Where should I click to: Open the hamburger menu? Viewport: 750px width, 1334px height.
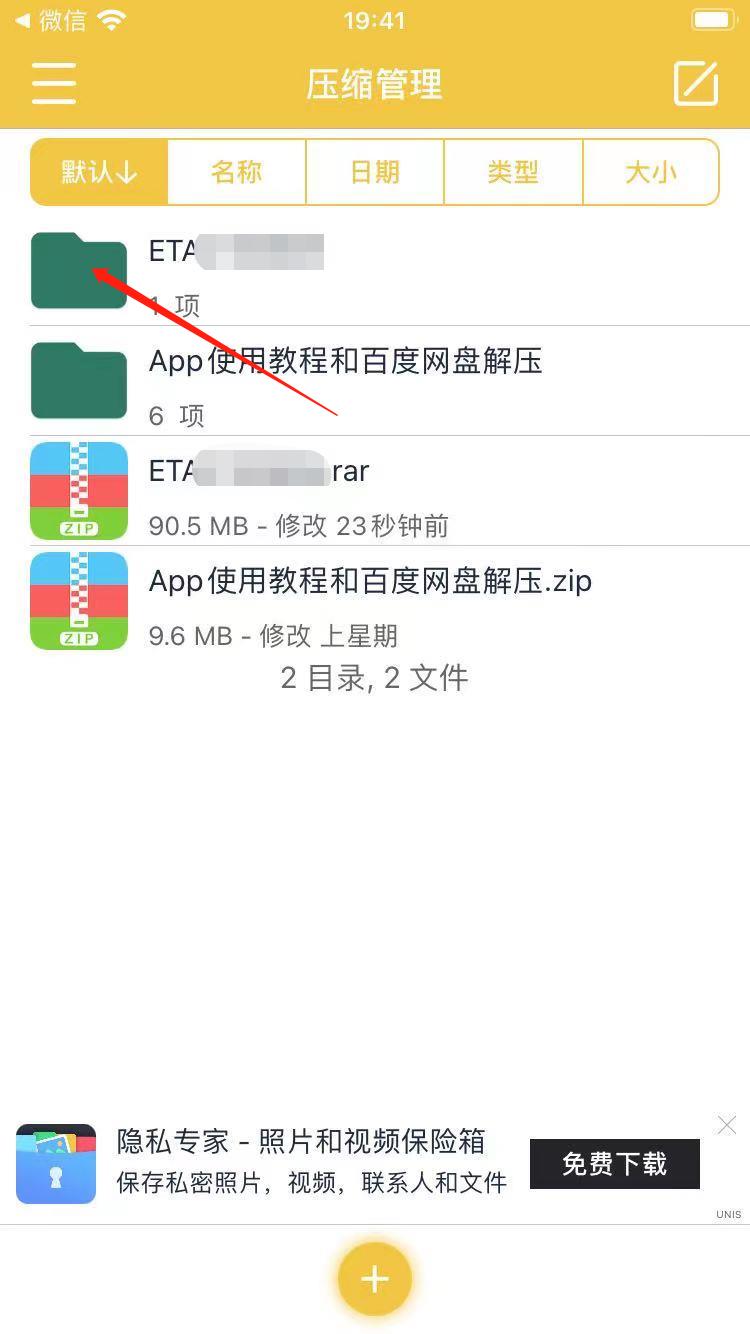(54, 83)
